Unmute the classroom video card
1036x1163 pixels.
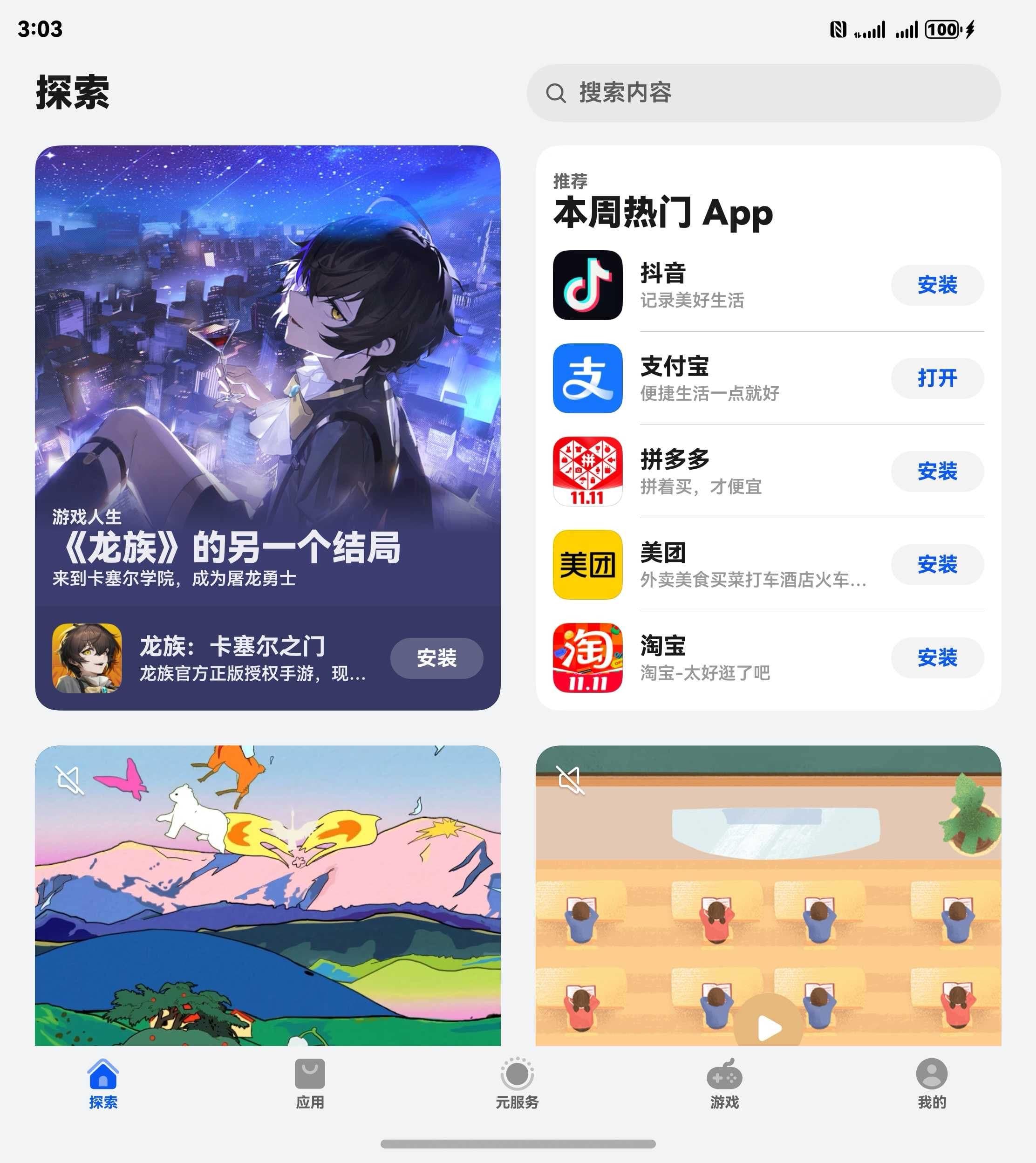click(570, 780)
